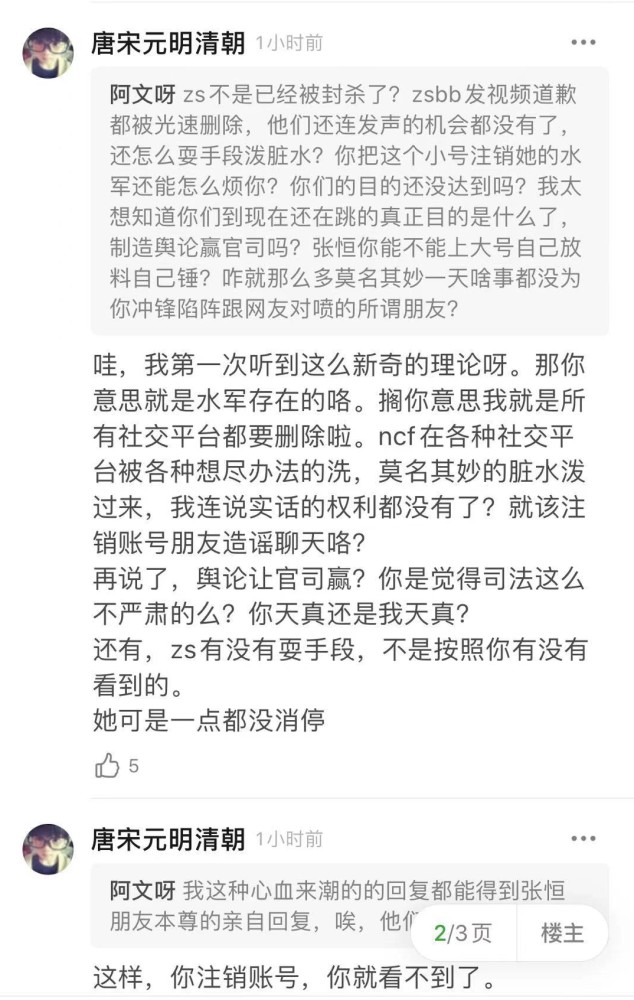Open 唐宋元明清朝's avatar on the comment starting 哇

pos(48,53)
